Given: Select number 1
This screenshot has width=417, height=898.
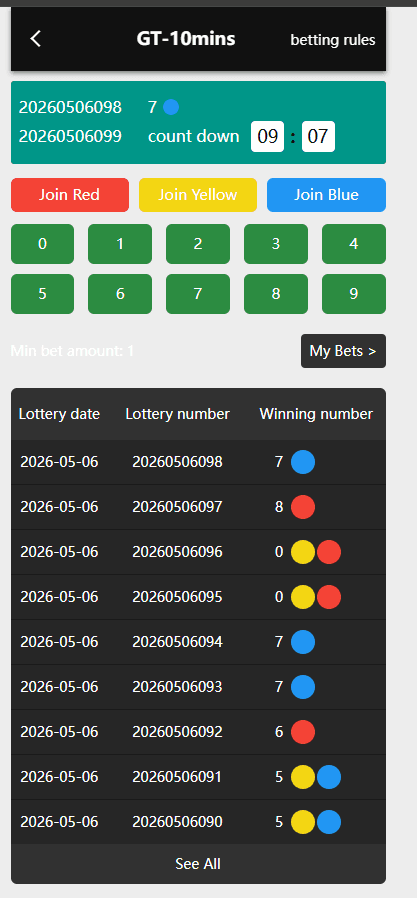Looking at the screenshot, I should (120, 244).
